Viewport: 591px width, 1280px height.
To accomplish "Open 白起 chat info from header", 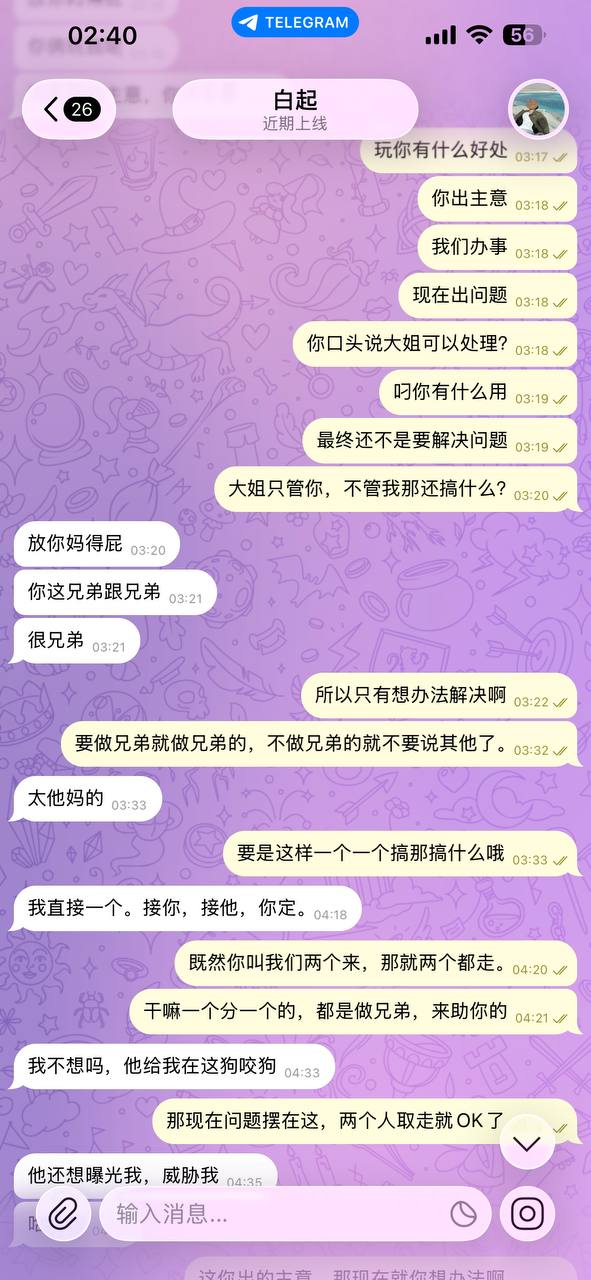I will 295,109.
